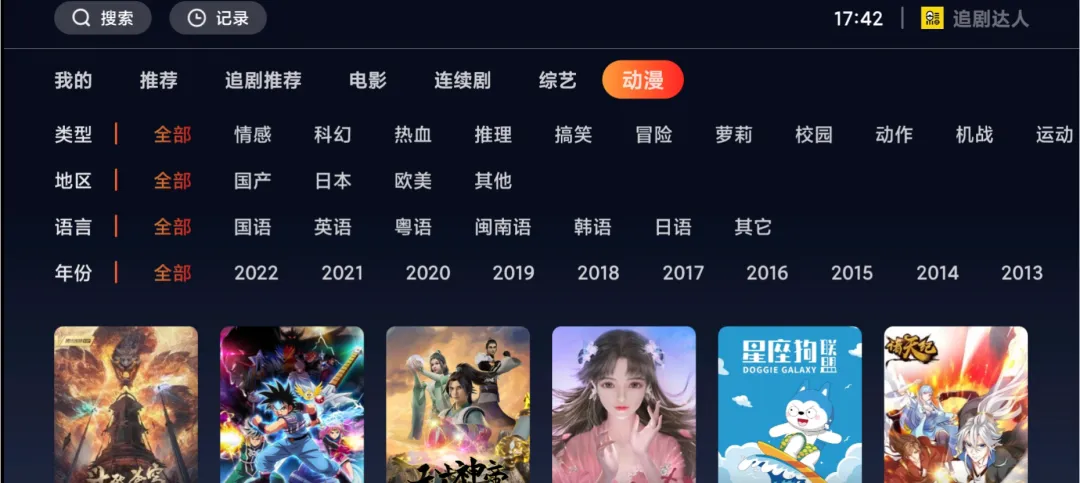The height and width of the screenshot is (483, 1080).
Task: Filter type by 科幻
Action: (333, 135)
